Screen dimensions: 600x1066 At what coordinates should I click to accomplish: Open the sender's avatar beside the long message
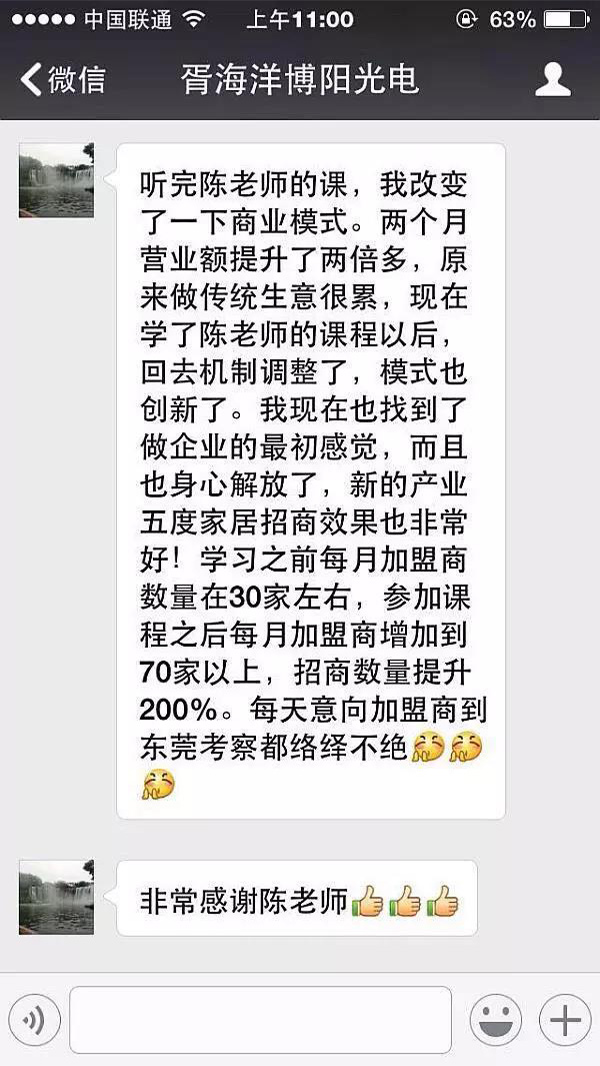56,180
